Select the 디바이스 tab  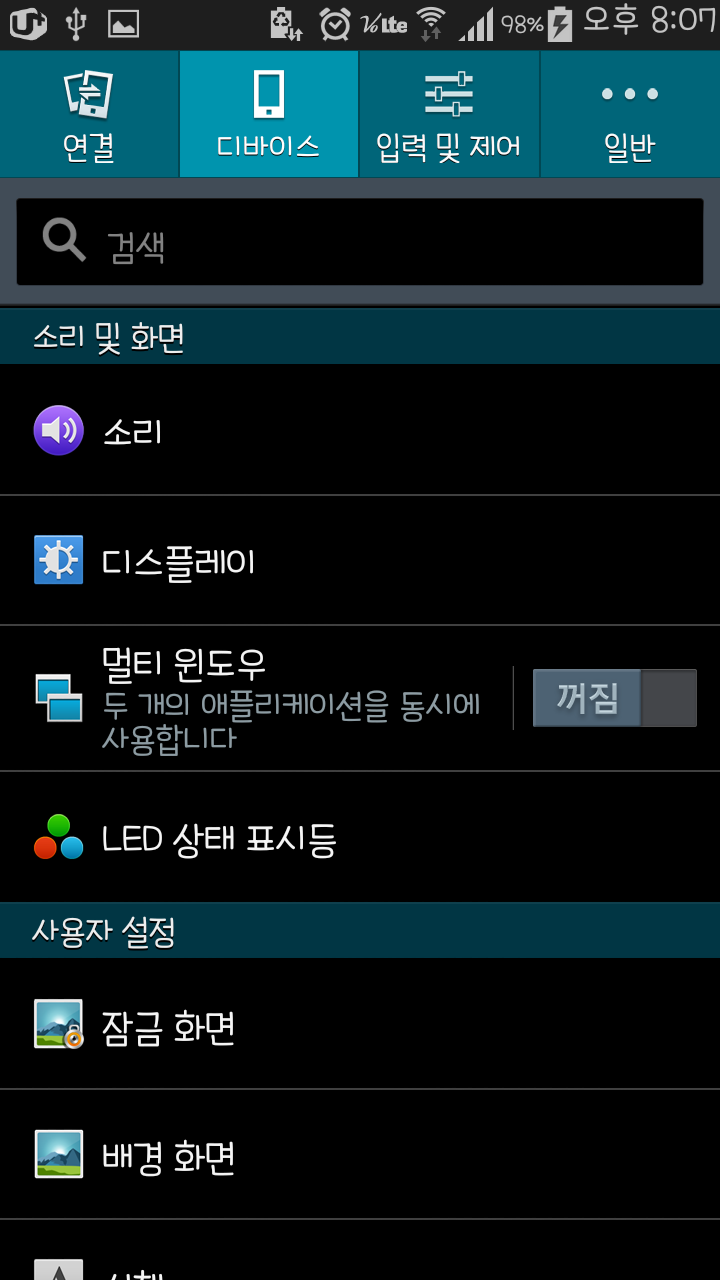[269, 115]
